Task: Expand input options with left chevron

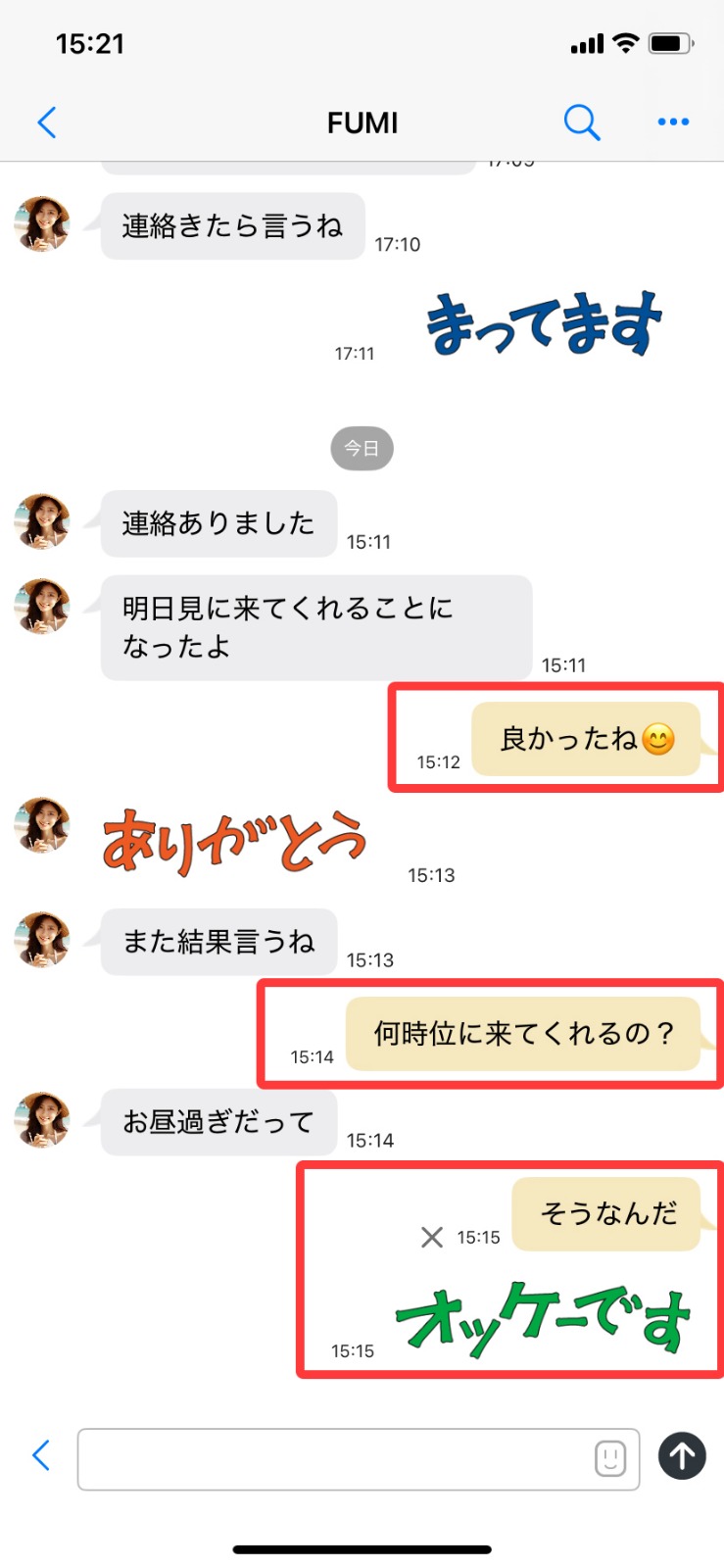Action: [x=41, y=1455]
